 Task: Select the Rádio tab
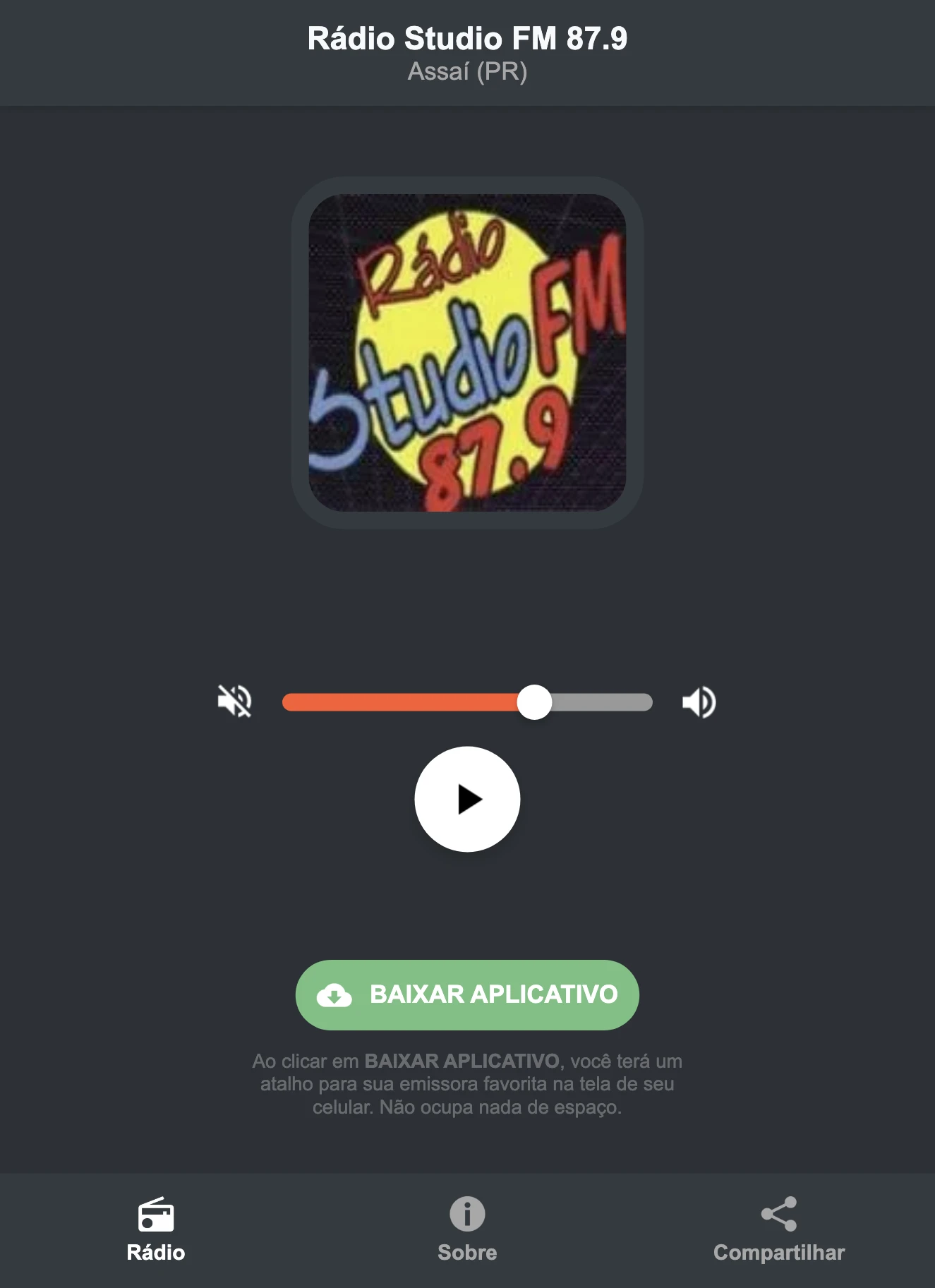[157, 1228]
